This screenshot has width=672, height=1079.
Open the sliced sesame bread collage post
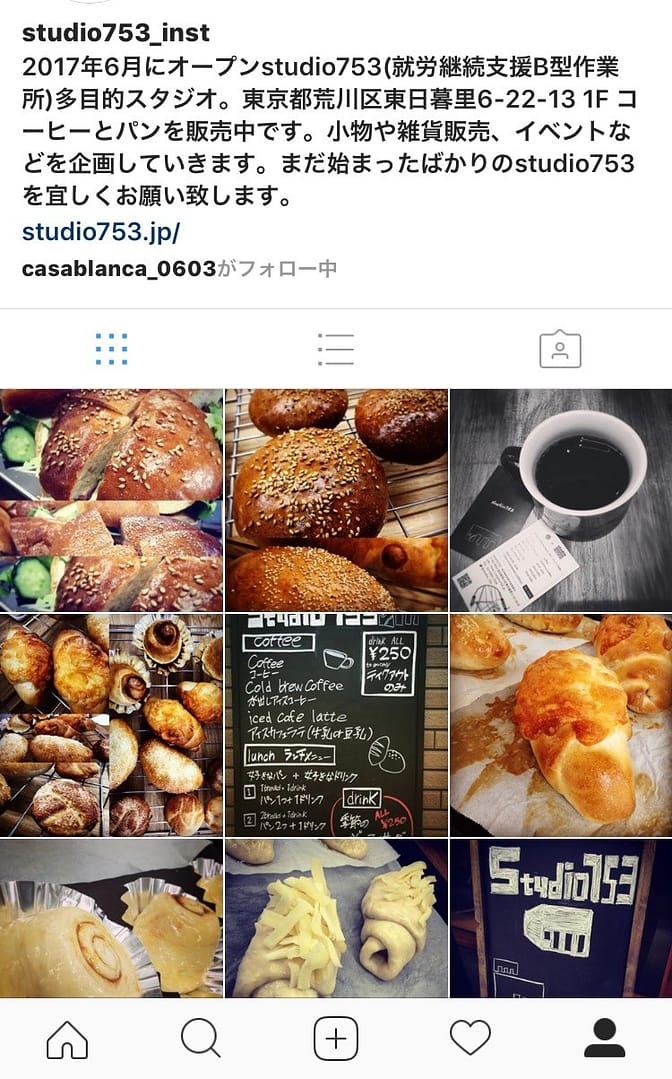tap(111, 499)
